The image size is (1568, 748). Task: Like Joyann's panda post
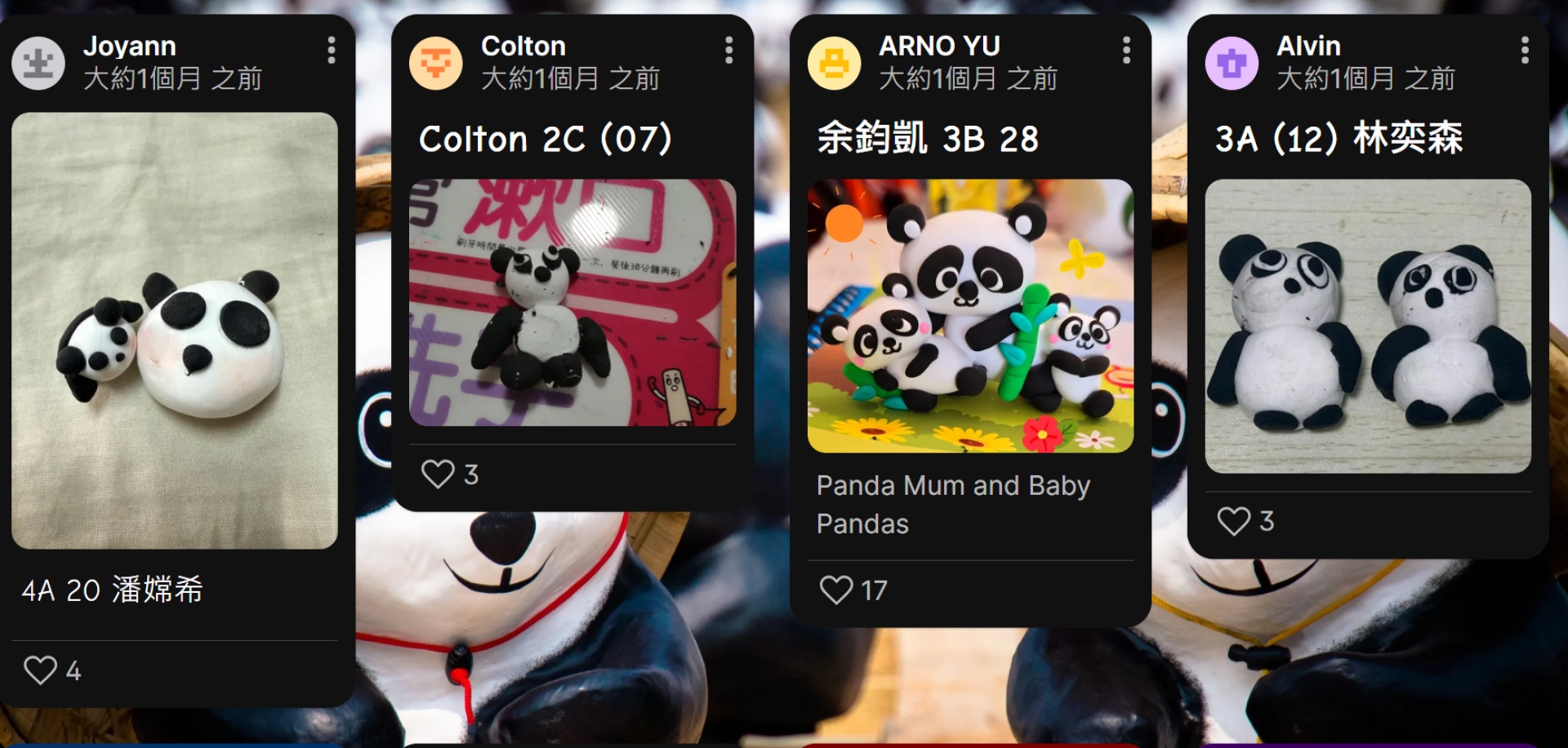[x=41, y=670]
